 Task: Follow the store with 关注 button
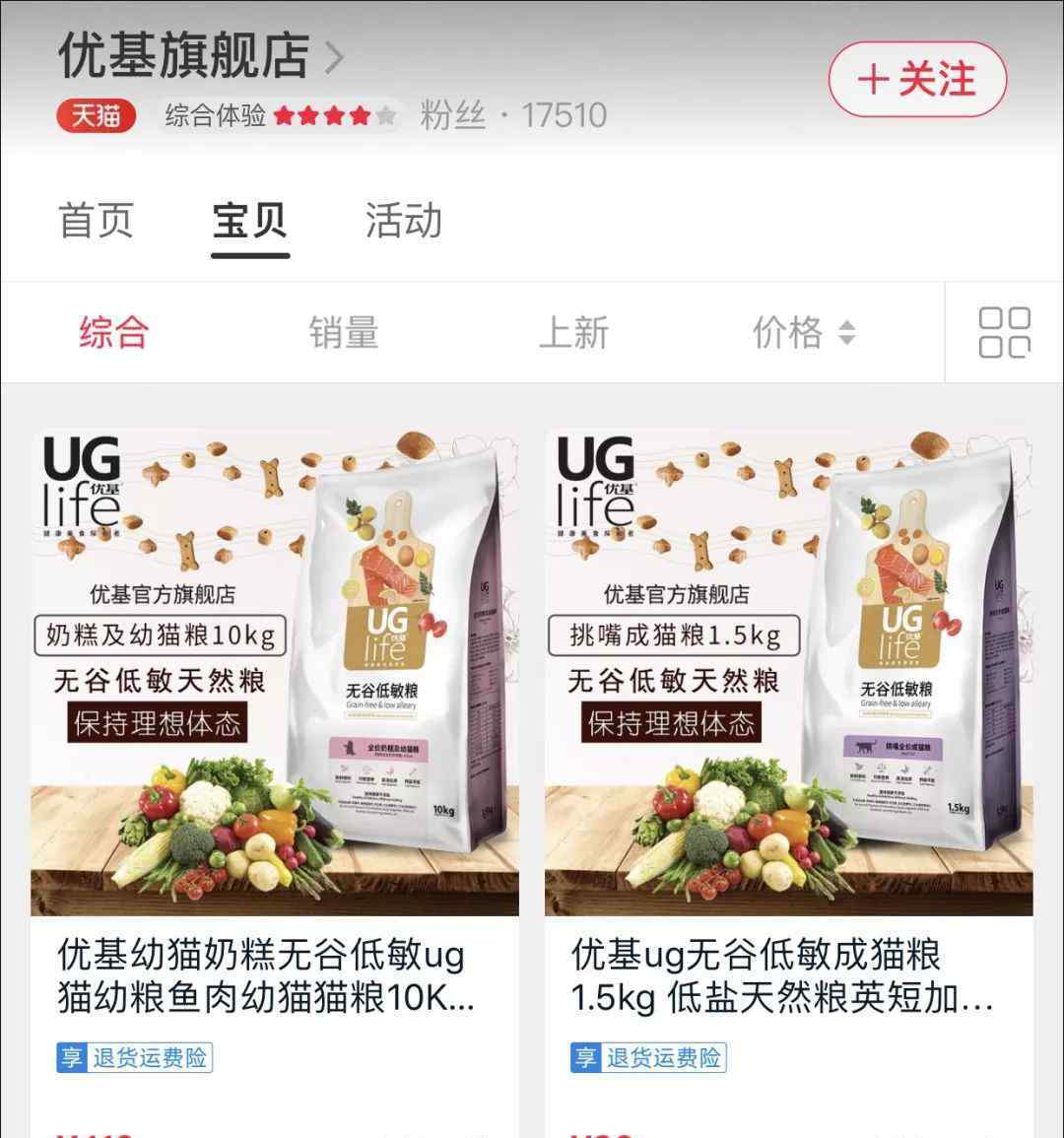point(917,79)
